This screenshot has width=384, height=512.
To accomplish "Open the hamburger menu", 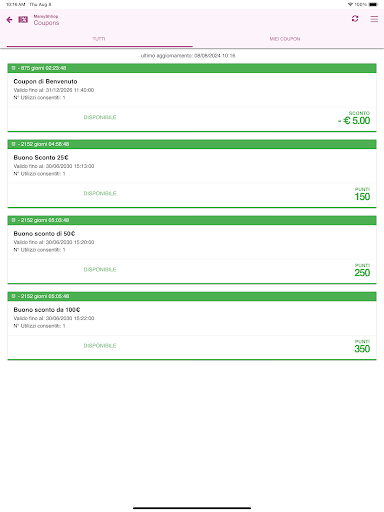I will [374, 19].
